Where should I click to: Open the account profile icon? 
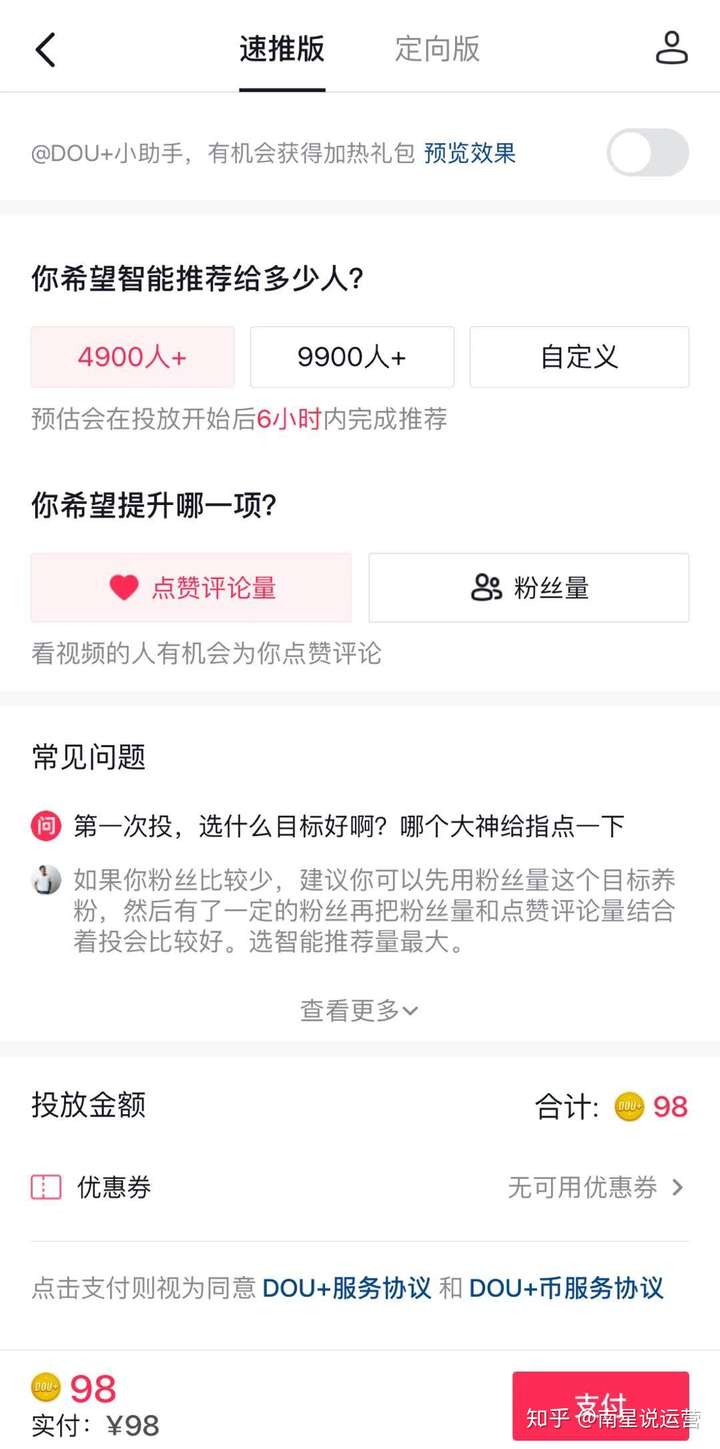[x=671, y=48]
